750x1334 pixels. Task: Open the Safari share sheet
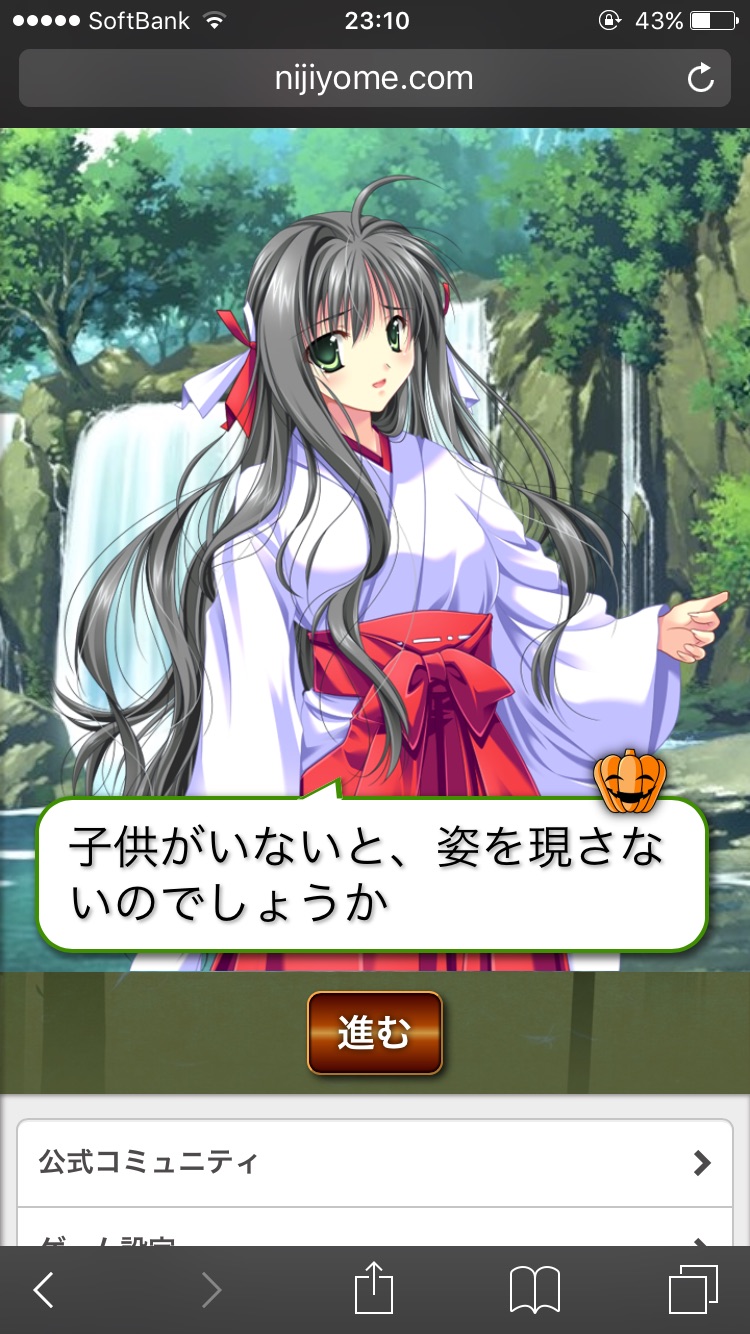(374, 1290)
